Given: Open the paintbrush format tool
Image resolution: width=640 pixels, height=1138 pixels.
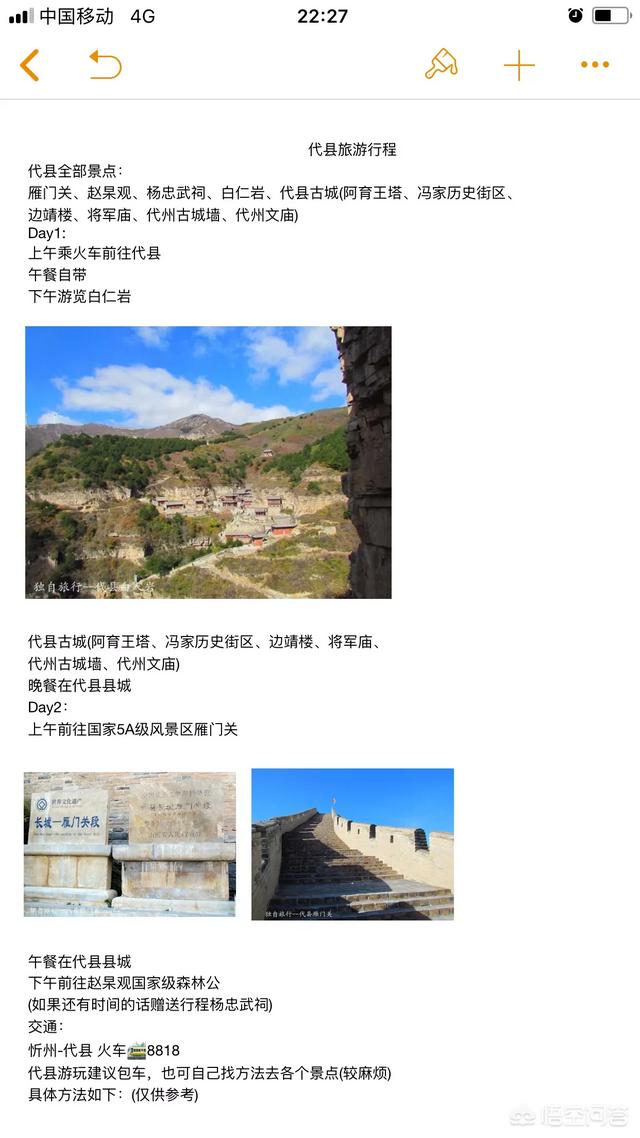Looking at the screenshot, I should (441, 64).
